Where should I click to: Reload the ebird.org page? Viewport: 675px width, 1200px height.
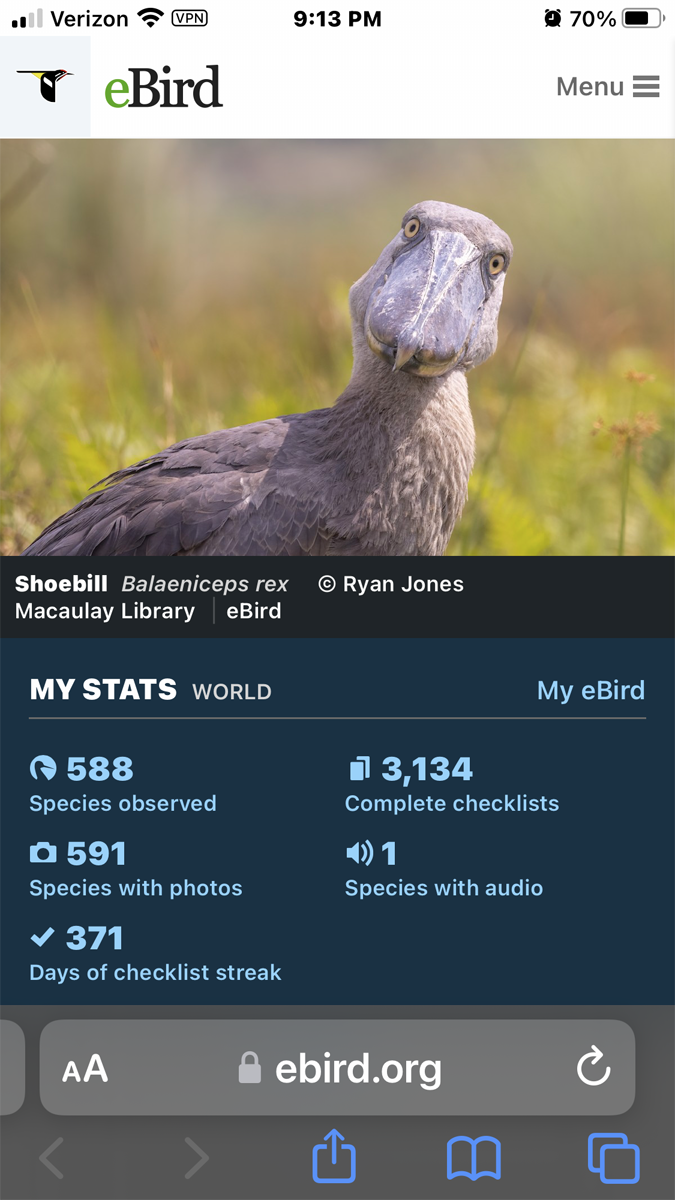[594, 1068]
